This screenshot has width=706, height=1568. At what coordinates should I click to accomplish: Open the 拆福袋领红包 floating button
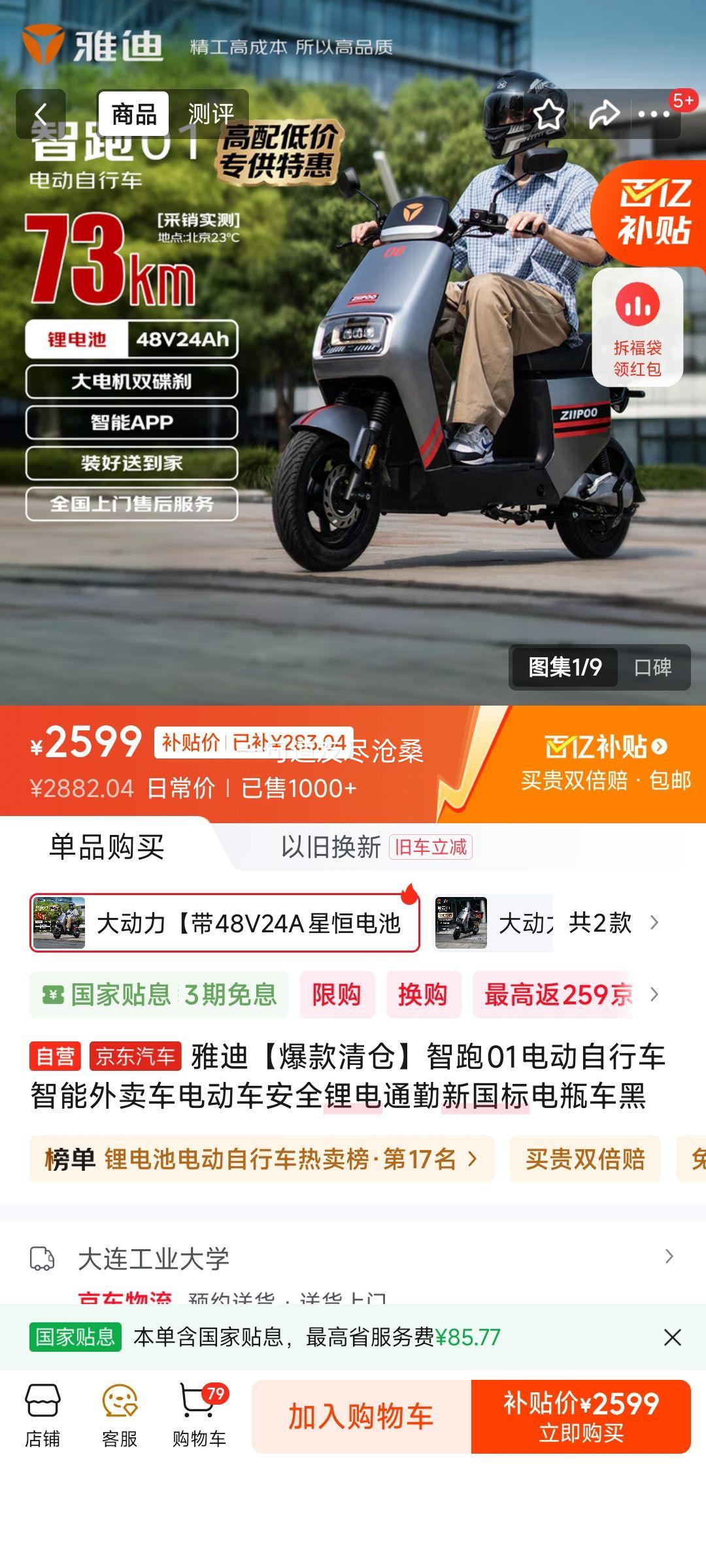[x=637, y=327]
